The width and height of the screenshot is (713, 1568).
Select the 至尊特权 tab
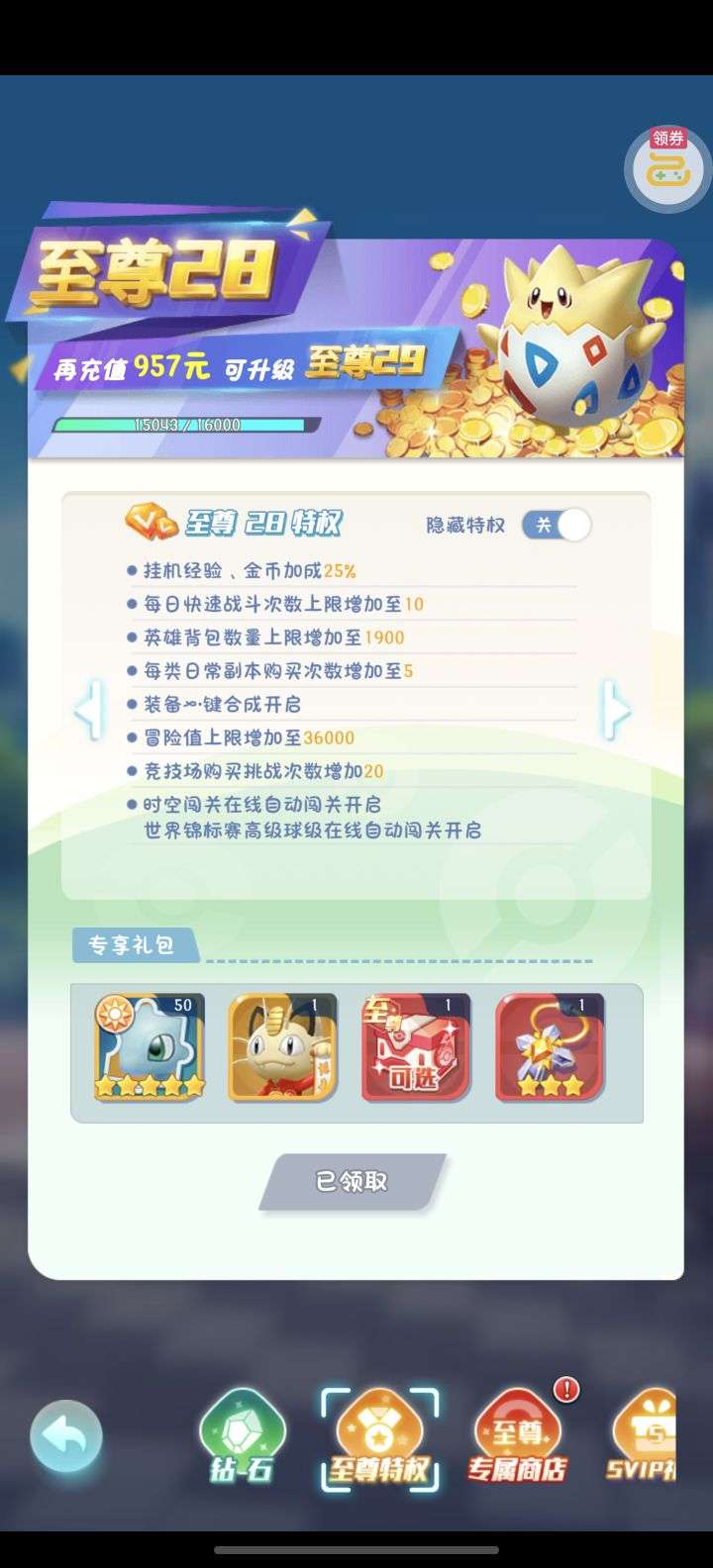(379, 1440)
